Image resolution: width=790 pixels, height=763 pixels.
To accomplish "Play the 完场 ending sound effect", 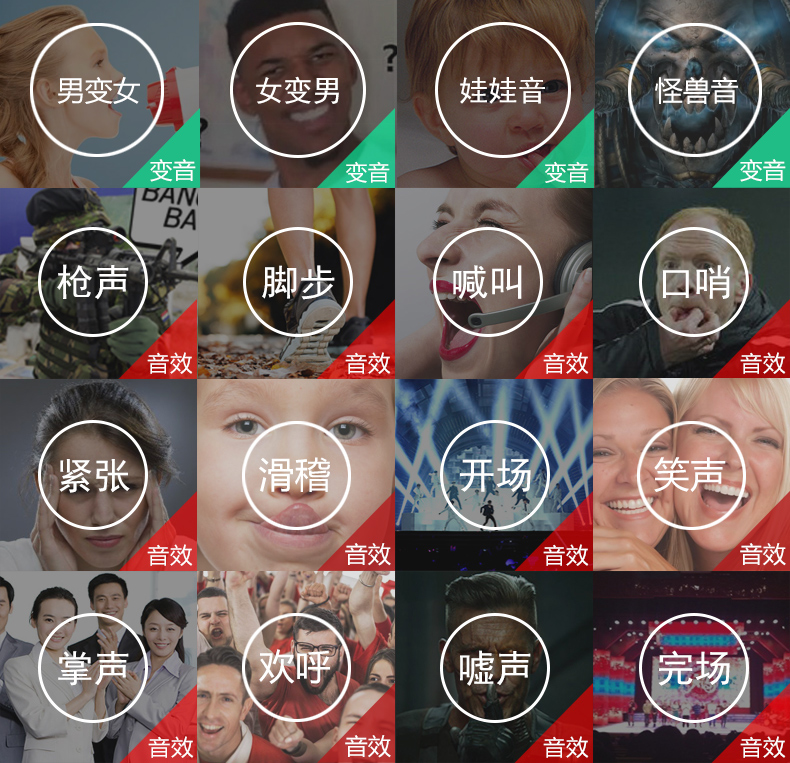I will click(694, 667).
